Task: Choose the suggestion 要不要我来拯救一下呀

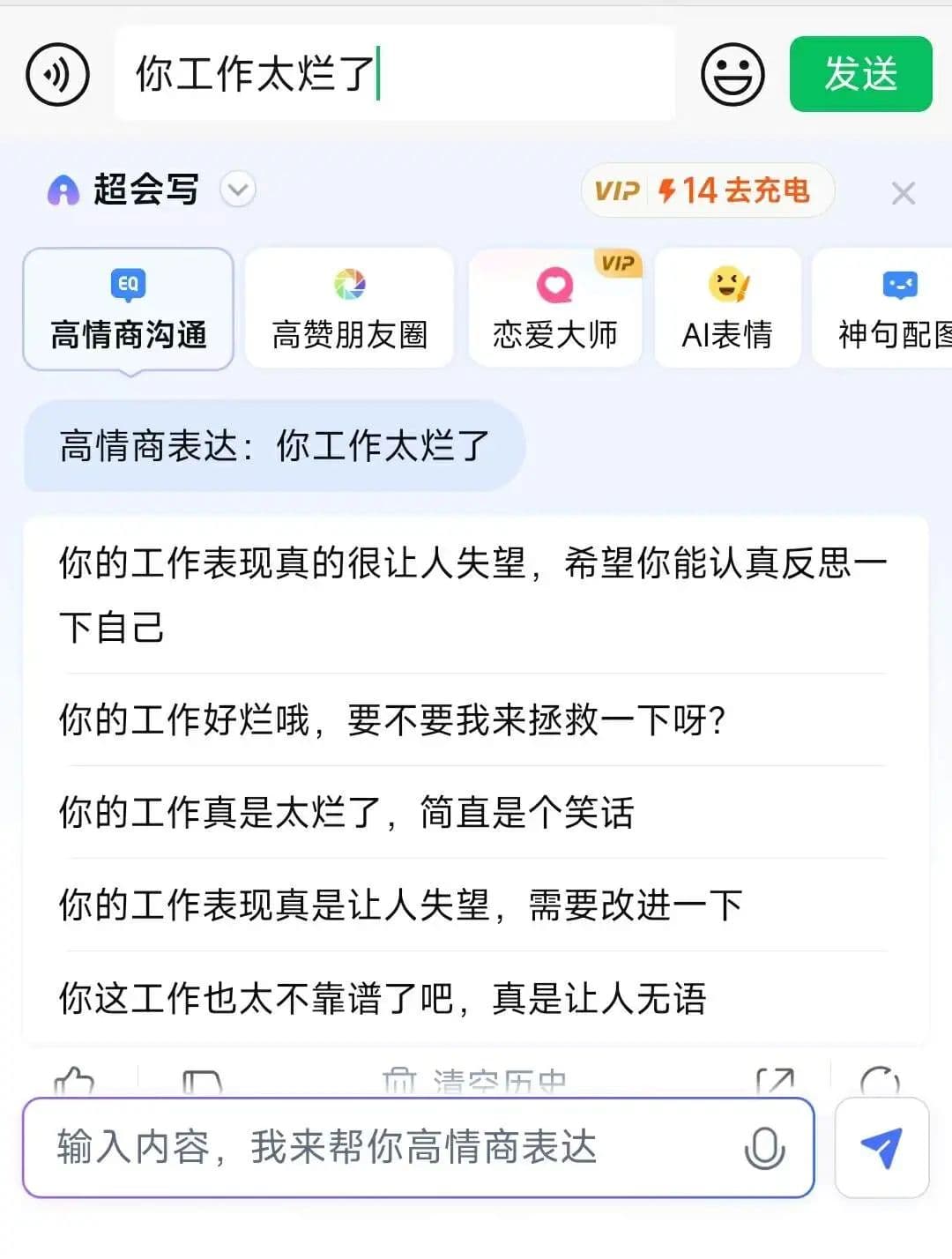Action: coord(391,720)
